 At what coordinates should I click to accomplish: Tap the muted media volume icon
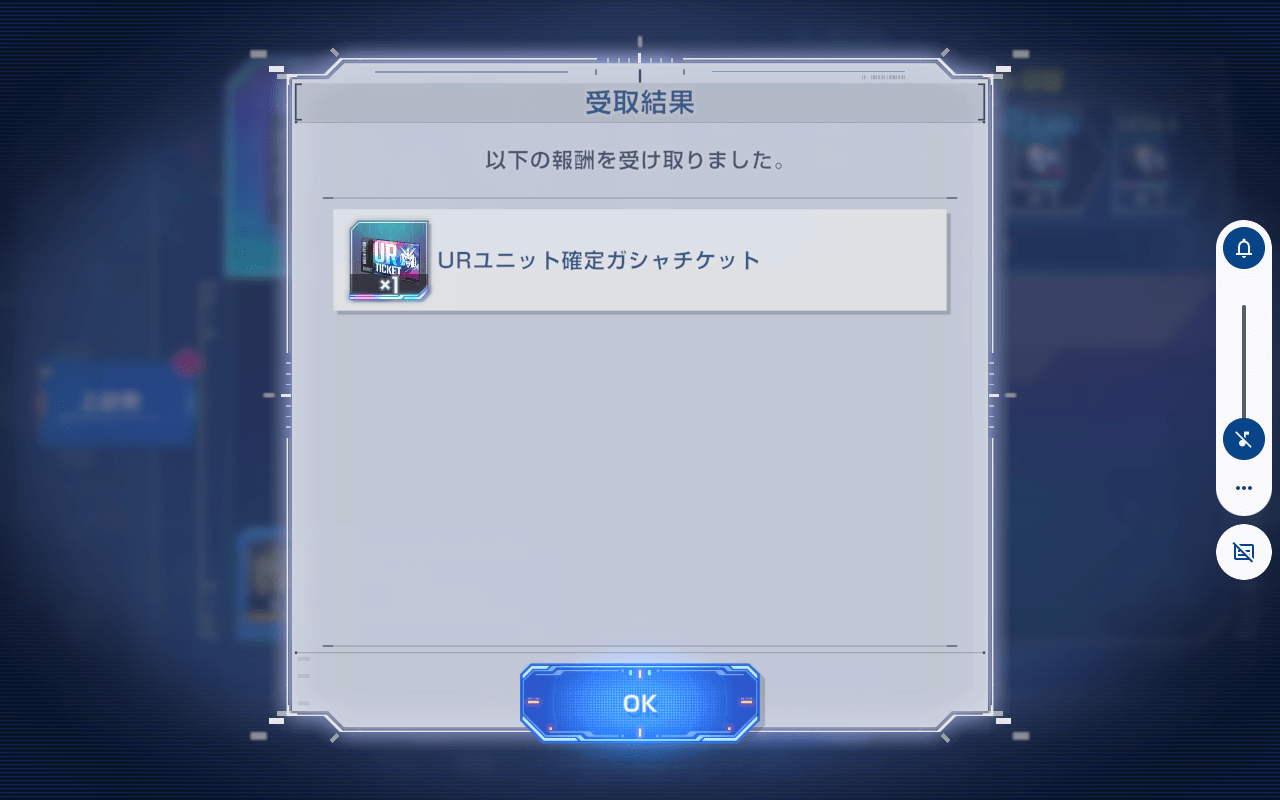pos(1243,438)
